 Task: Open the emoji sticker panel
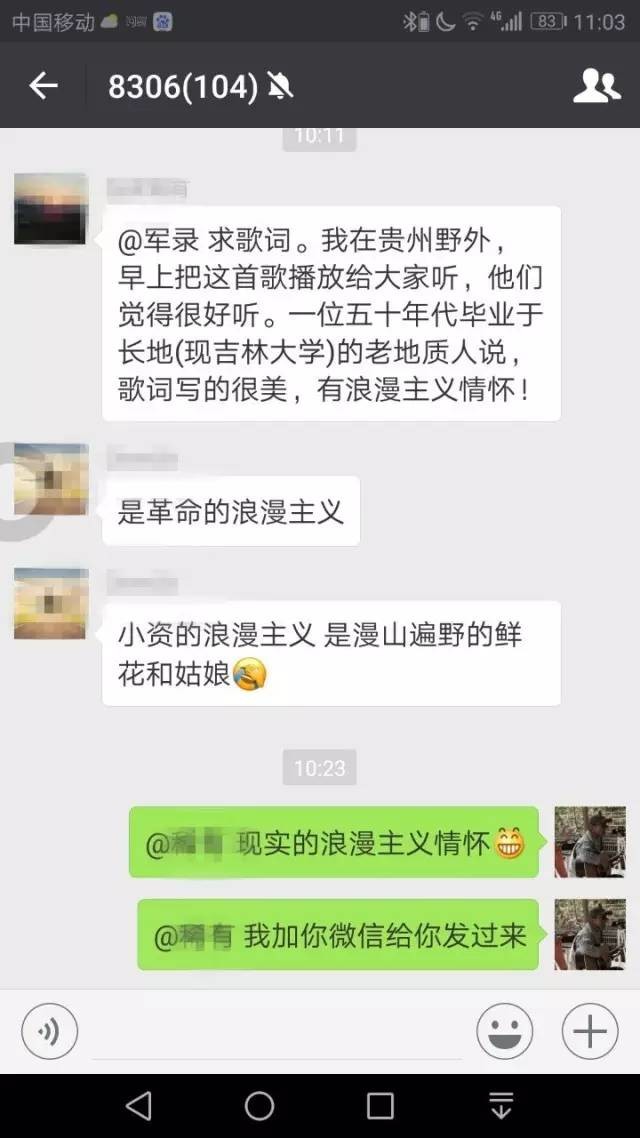pyautogui.click(x=504, y=1031)
